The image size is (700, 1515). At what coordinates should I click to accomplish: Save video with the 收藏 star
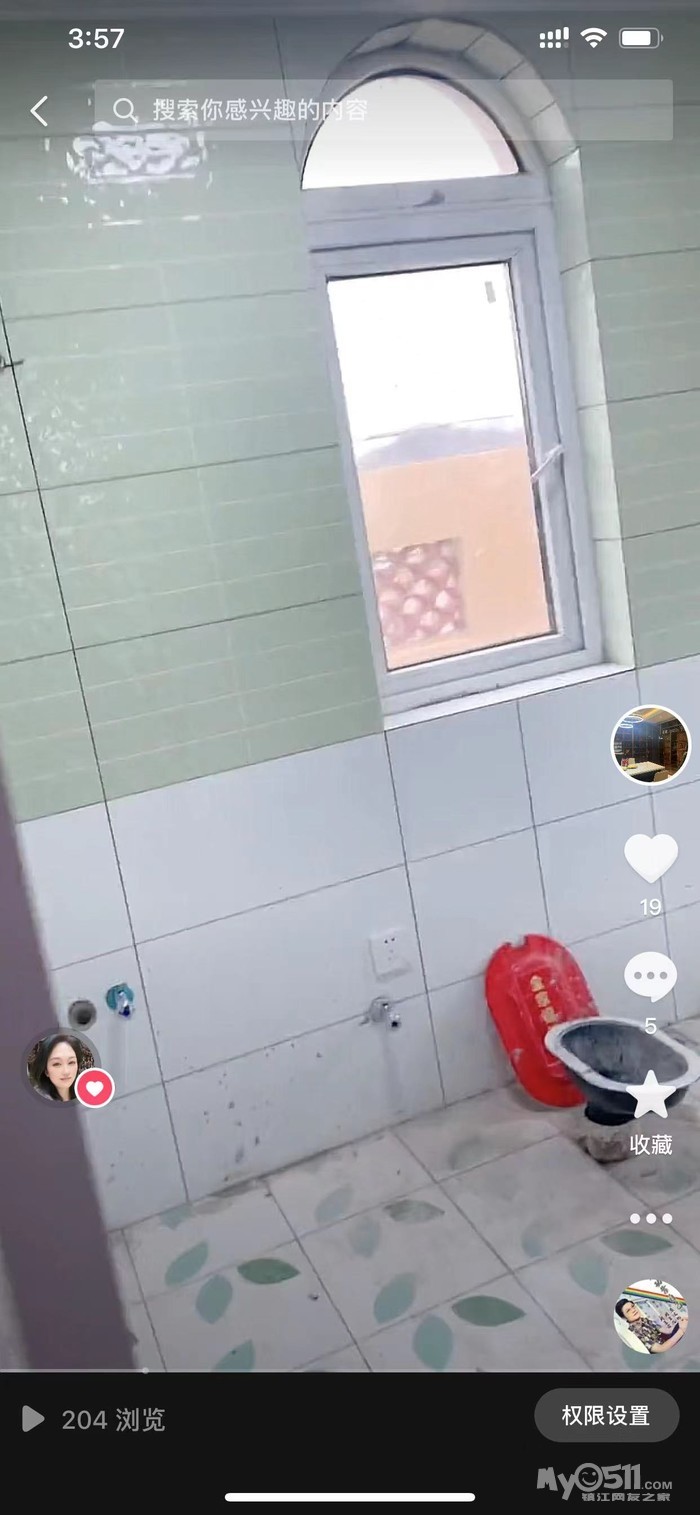tap(650, 1097)
